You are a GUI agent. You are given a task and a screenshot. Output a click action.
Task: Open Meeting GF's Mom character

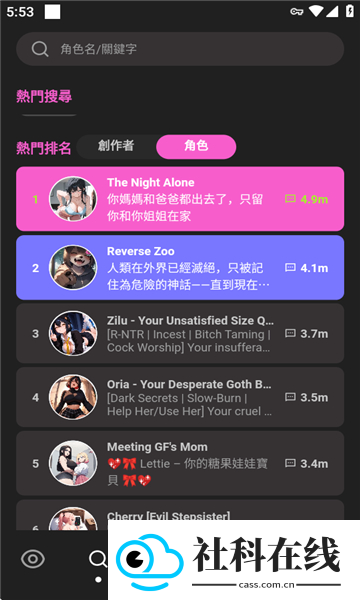click(180, 463)
